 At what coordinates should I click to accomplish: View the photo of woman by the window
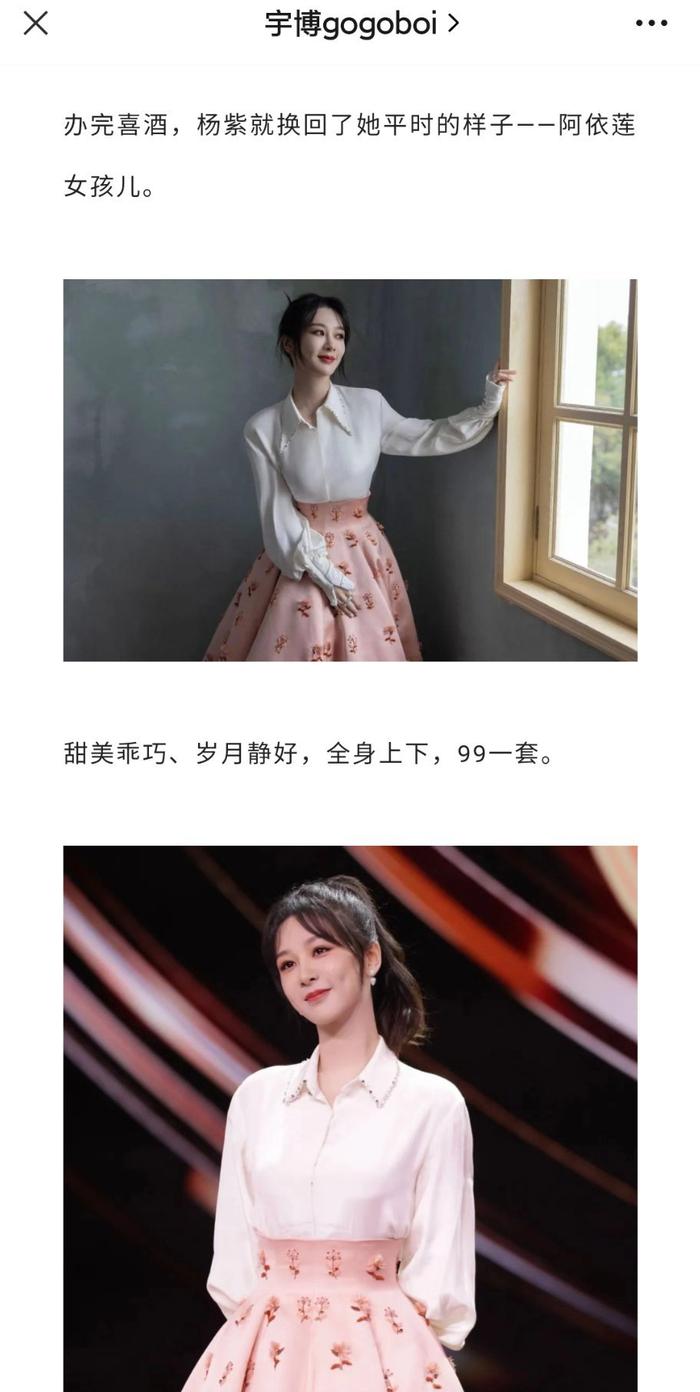pyautogui.click(x=350, y=470)
